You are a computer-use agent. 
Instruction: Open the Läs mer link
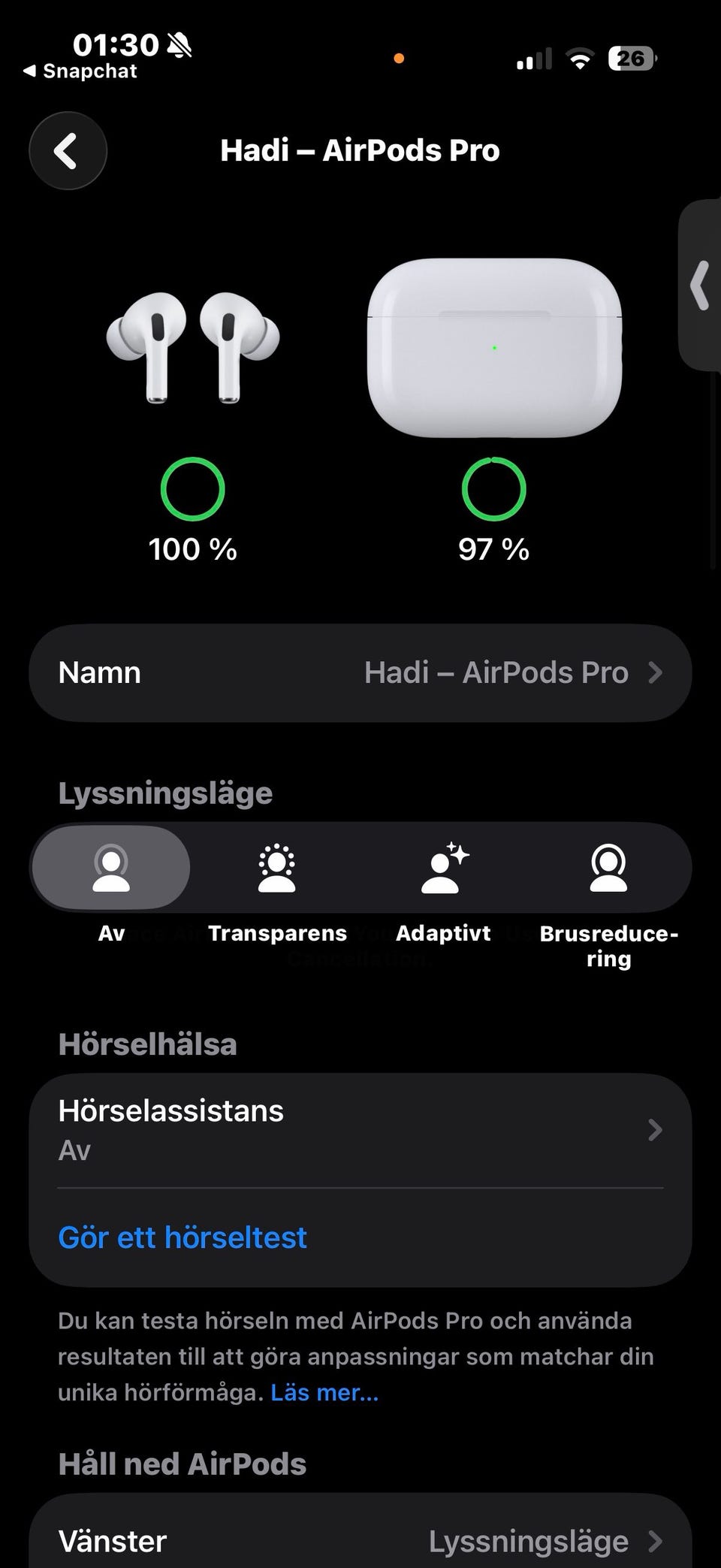point(324,1392)
